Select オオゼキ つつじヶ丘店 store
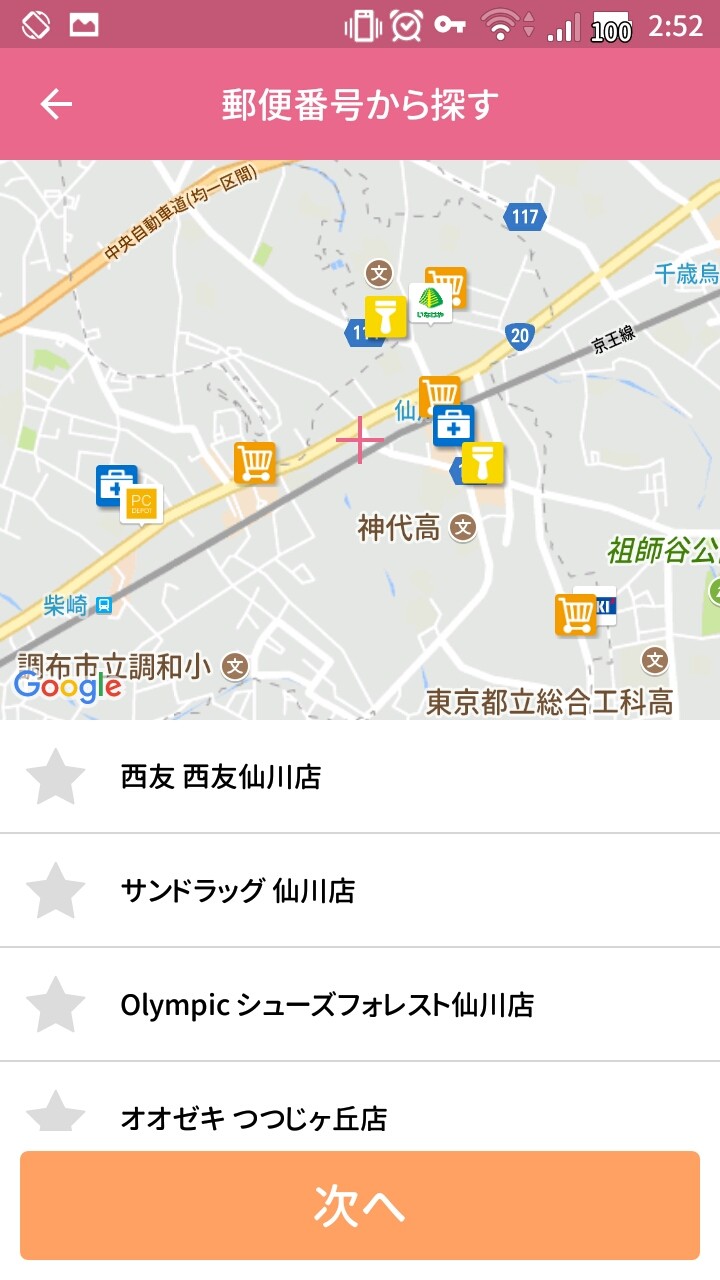 pos(400,1117)
